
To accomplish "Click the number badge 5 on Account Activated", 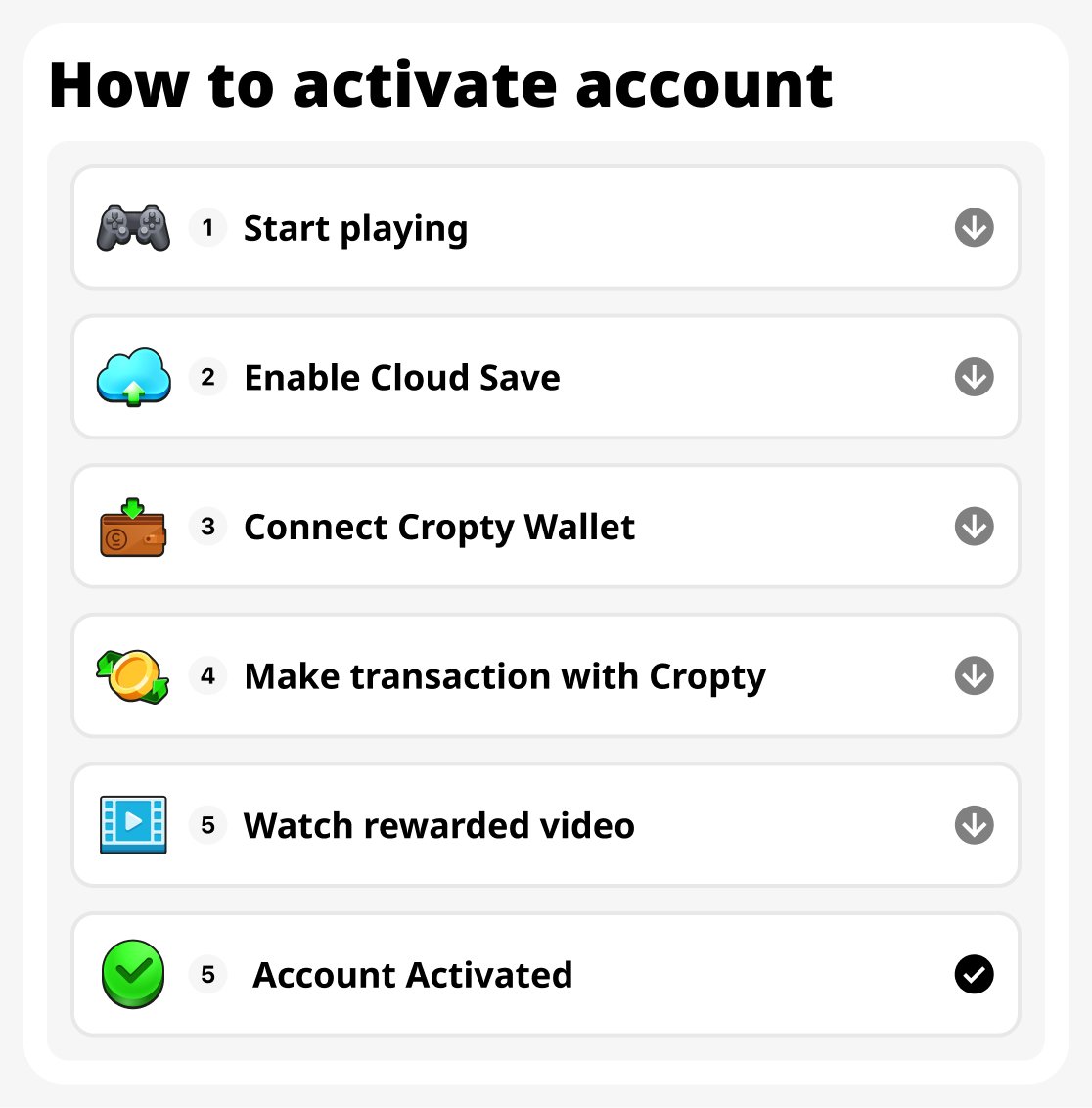I will coord(207,974).
